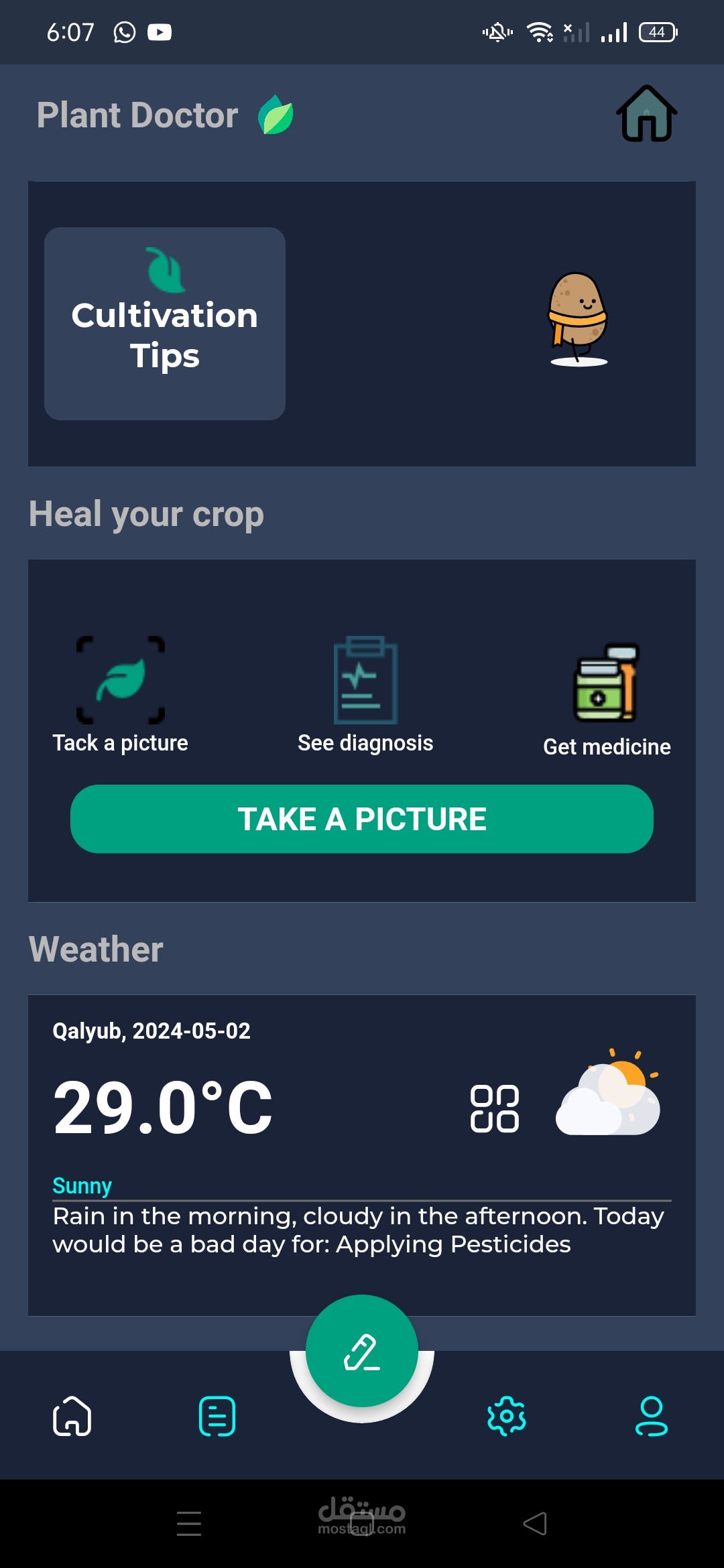Open the document list tab in bottom bar
The width and height of the screenshot is (724, 1568).
coord(217,1416)
